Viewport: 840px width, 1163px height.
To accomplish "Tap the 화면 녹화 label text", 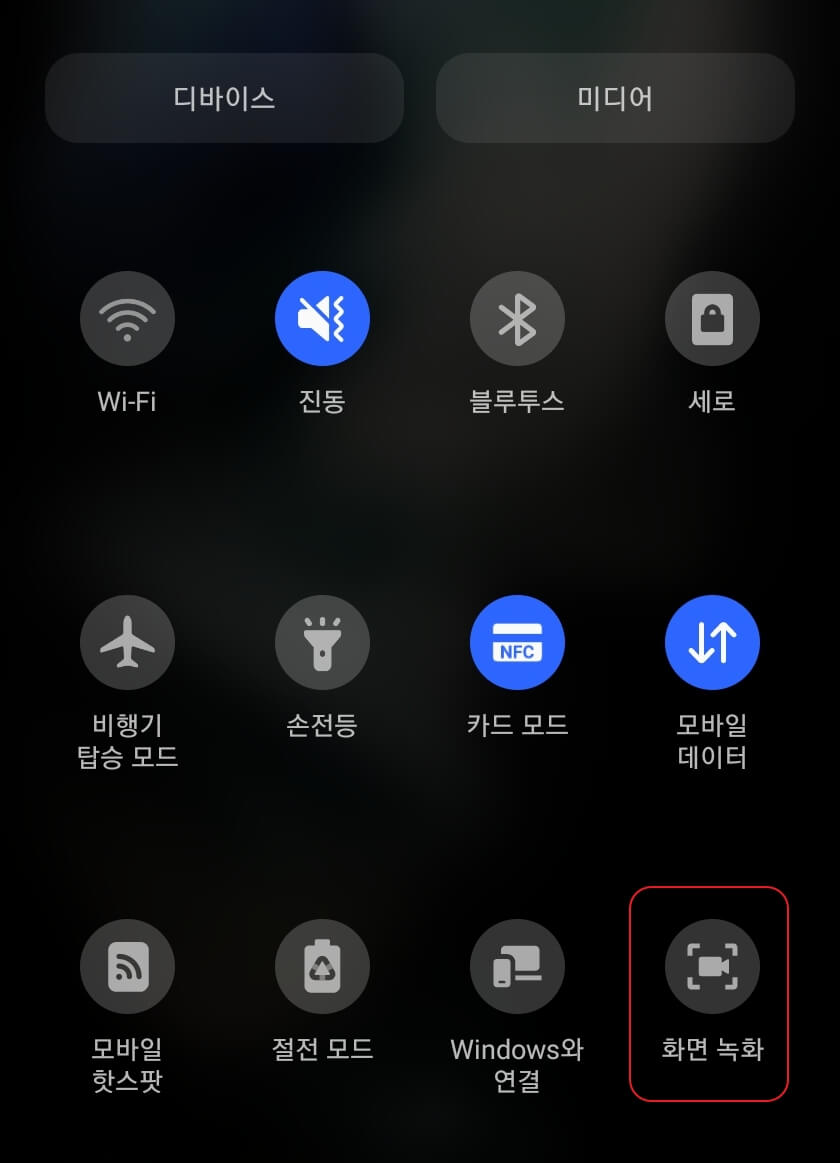I will pyautogui.click(x=712, y=1050).
